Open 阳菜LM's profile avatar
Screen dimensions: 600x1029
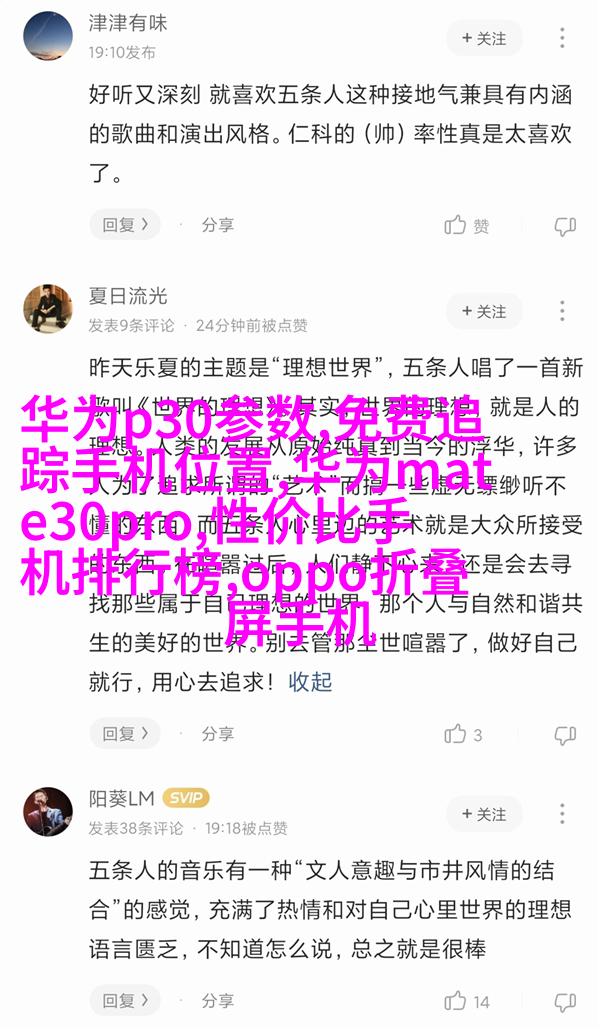tap(48, 811)
